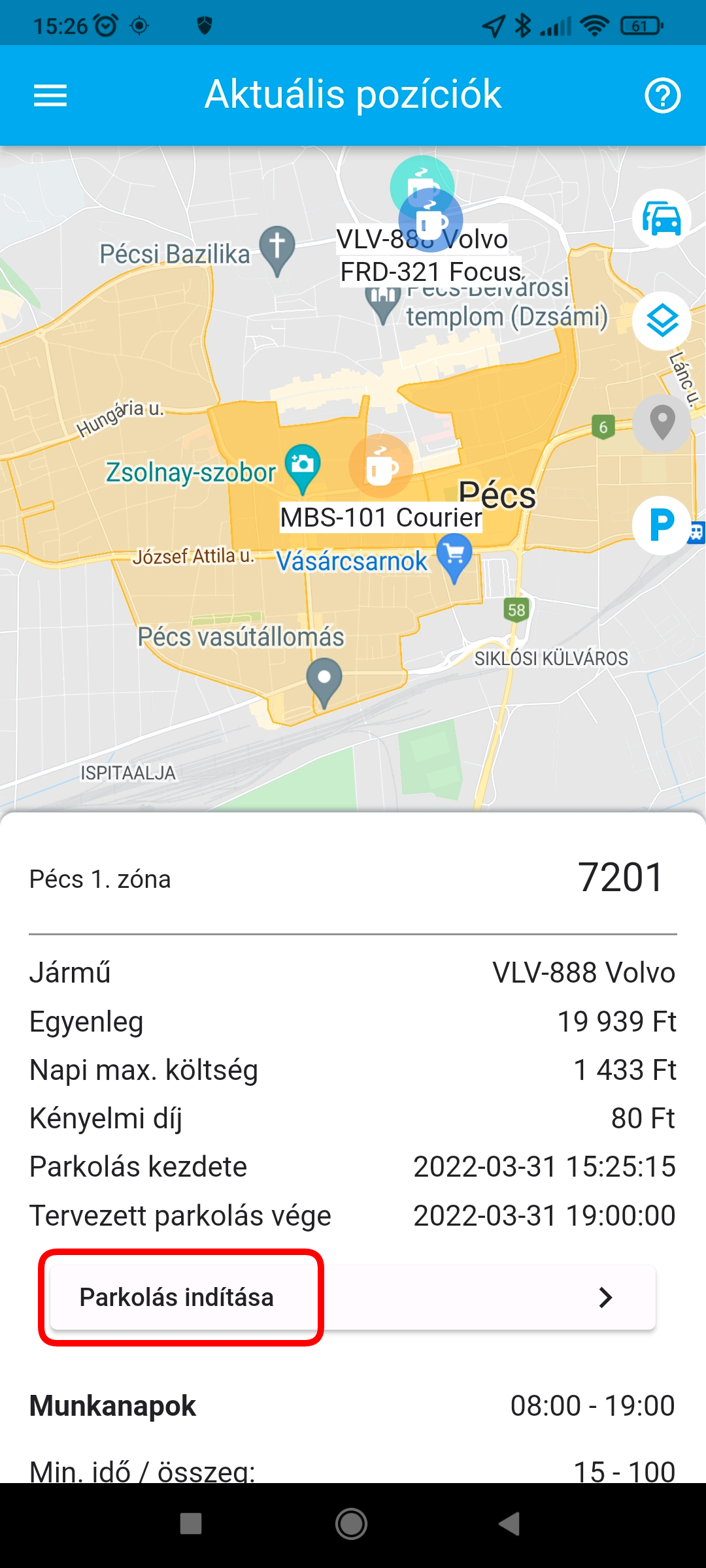The image size is (706, 1568).
Task: Go back with system back button
Action: coord(509,1524)
